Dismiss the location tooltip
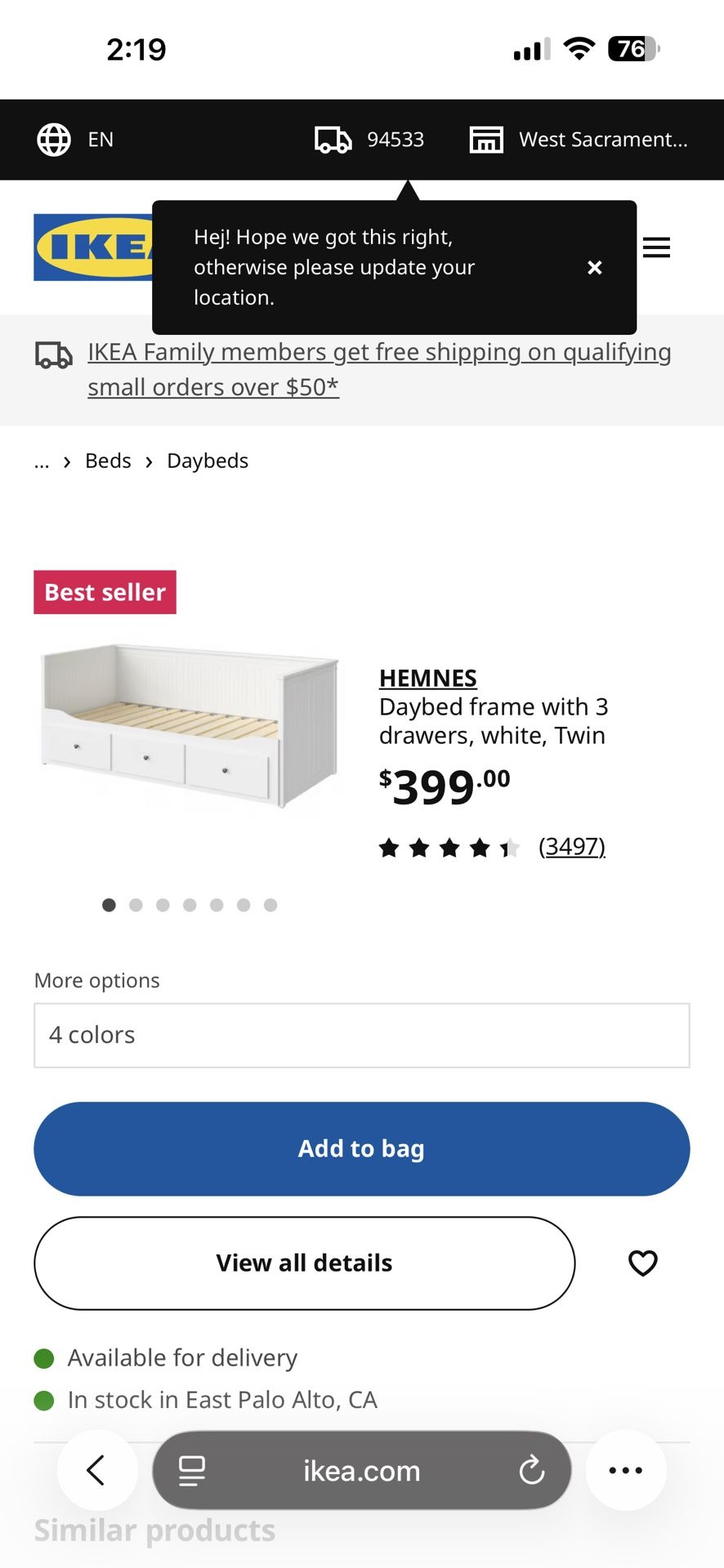 point(595,268)
